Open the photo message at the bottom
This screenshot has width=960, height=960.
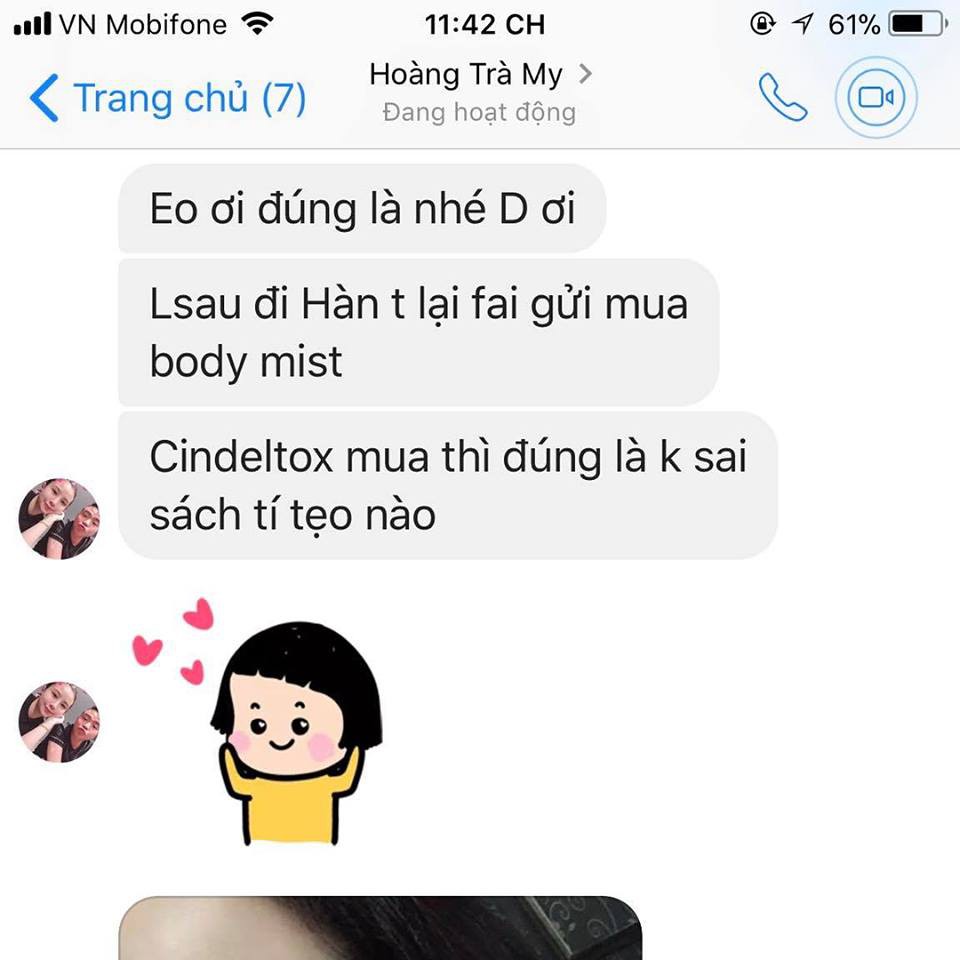[380, 928]
